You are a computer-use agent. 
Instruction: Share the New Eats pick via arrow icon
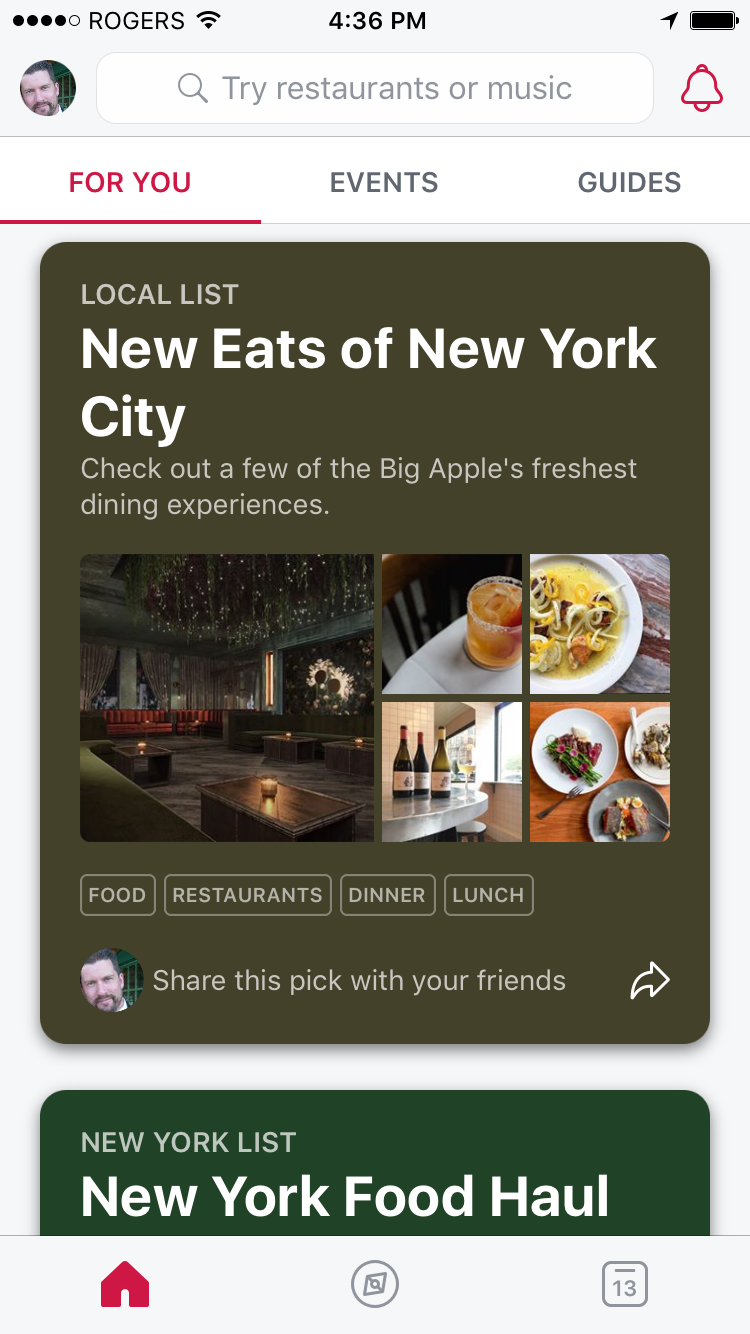(649, 981)
